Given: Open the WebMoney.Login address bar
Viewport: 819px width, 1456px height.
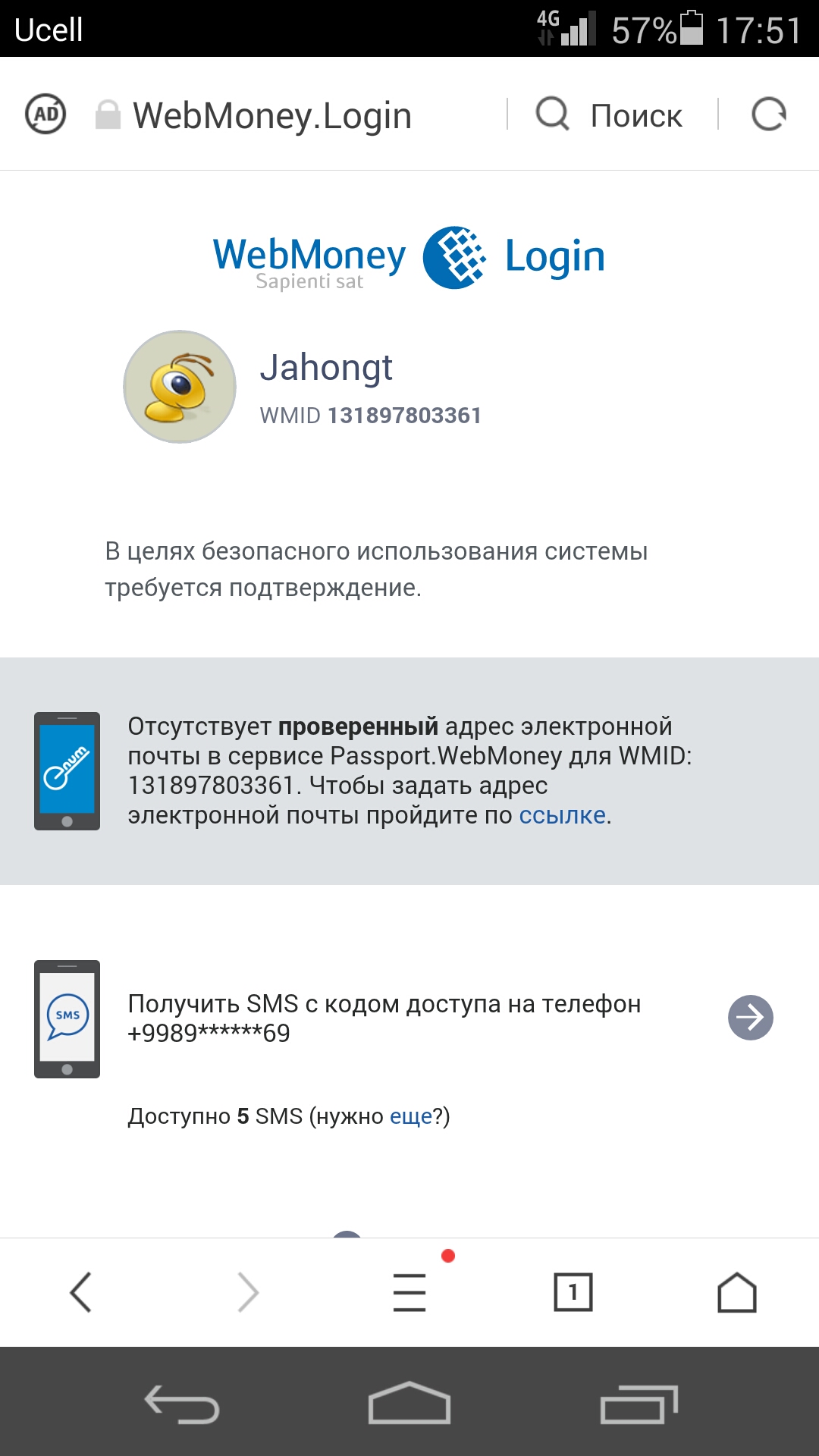Looking at the screenshot, I should [x=271, y=116].
